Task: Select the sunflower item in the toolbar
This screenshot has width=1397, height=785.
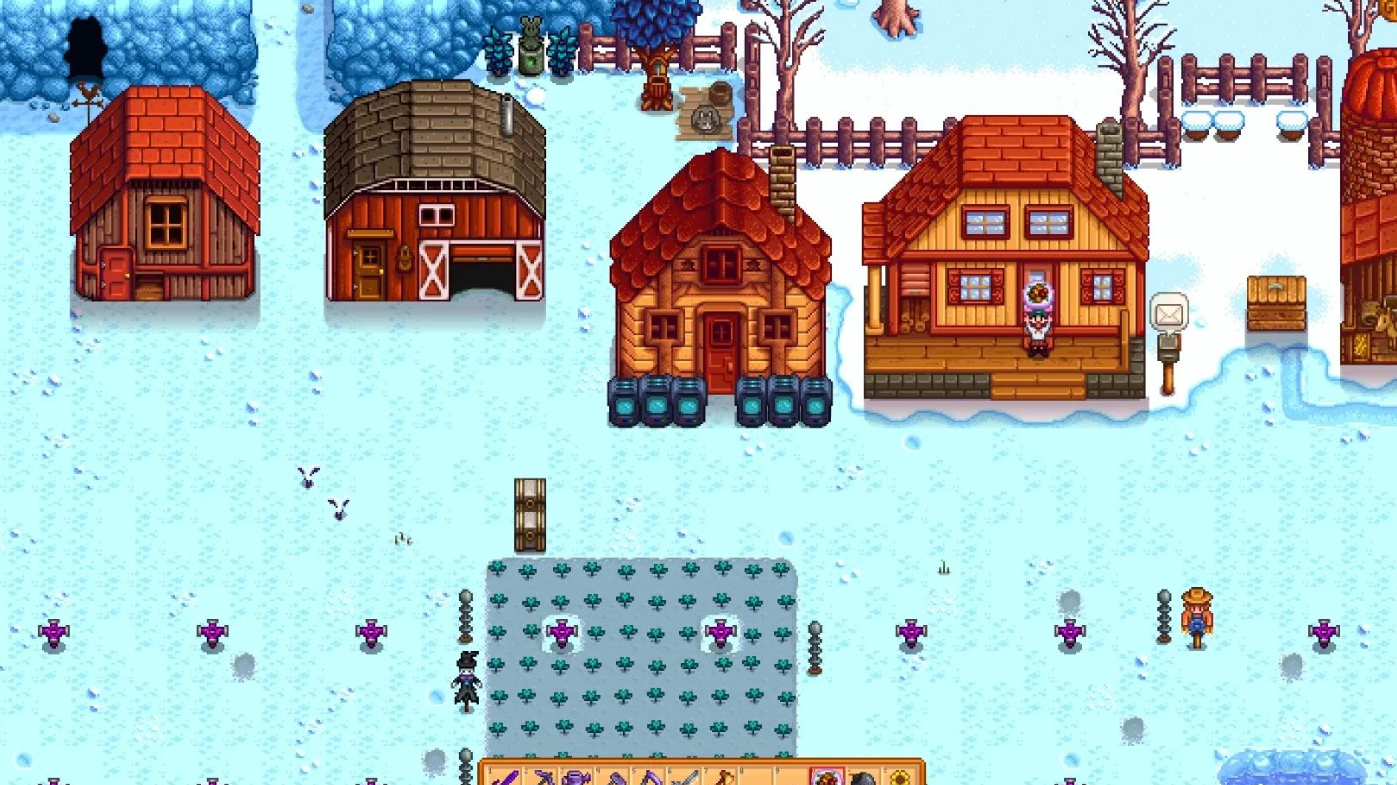Action: [x=900, y=777]
